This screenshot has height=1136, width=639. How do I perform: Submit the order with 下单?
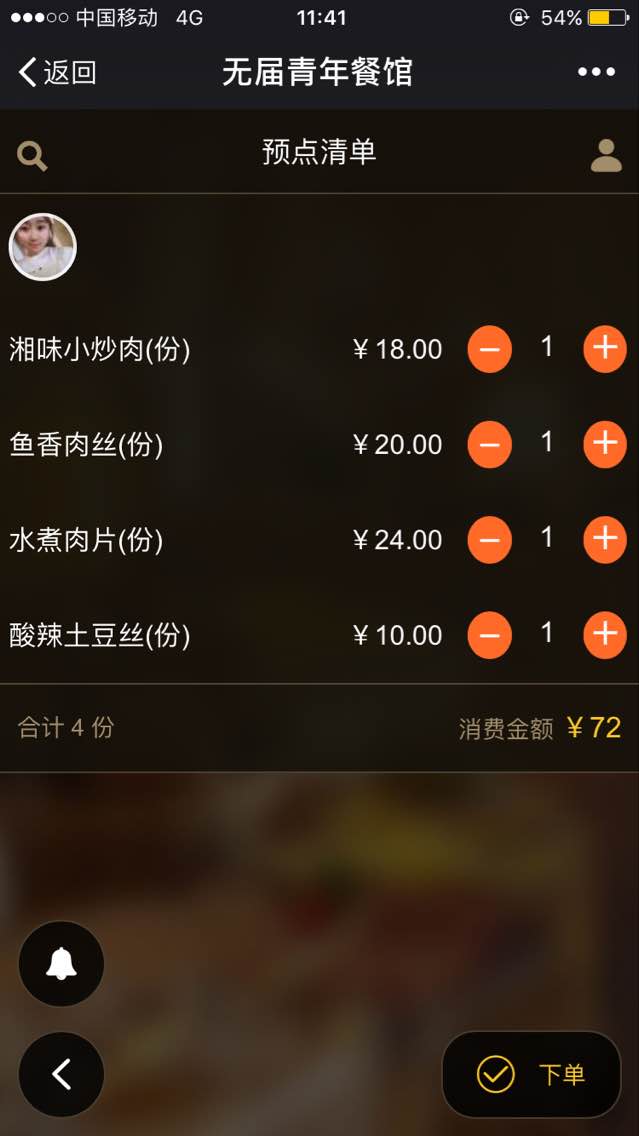click(531, 1075)
